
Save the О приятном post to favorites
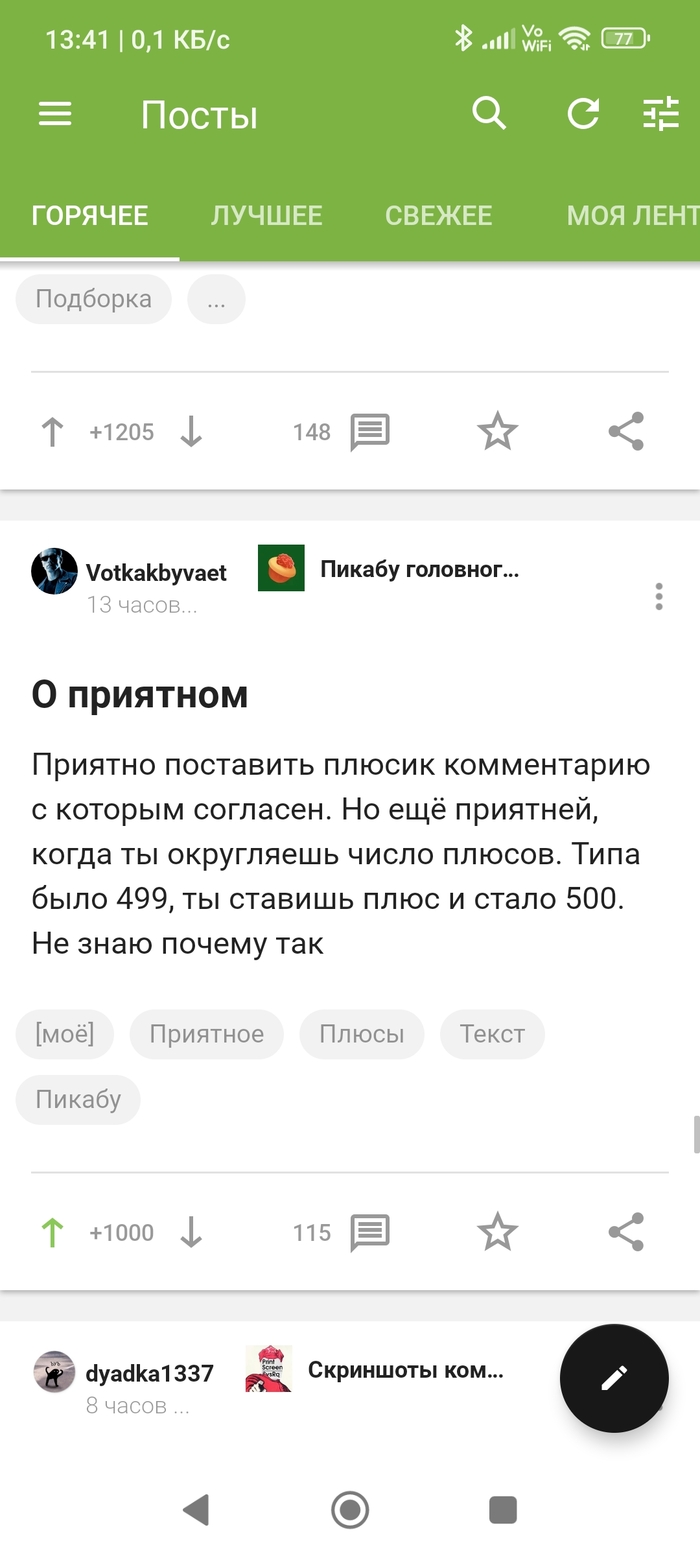point(497,1233)
